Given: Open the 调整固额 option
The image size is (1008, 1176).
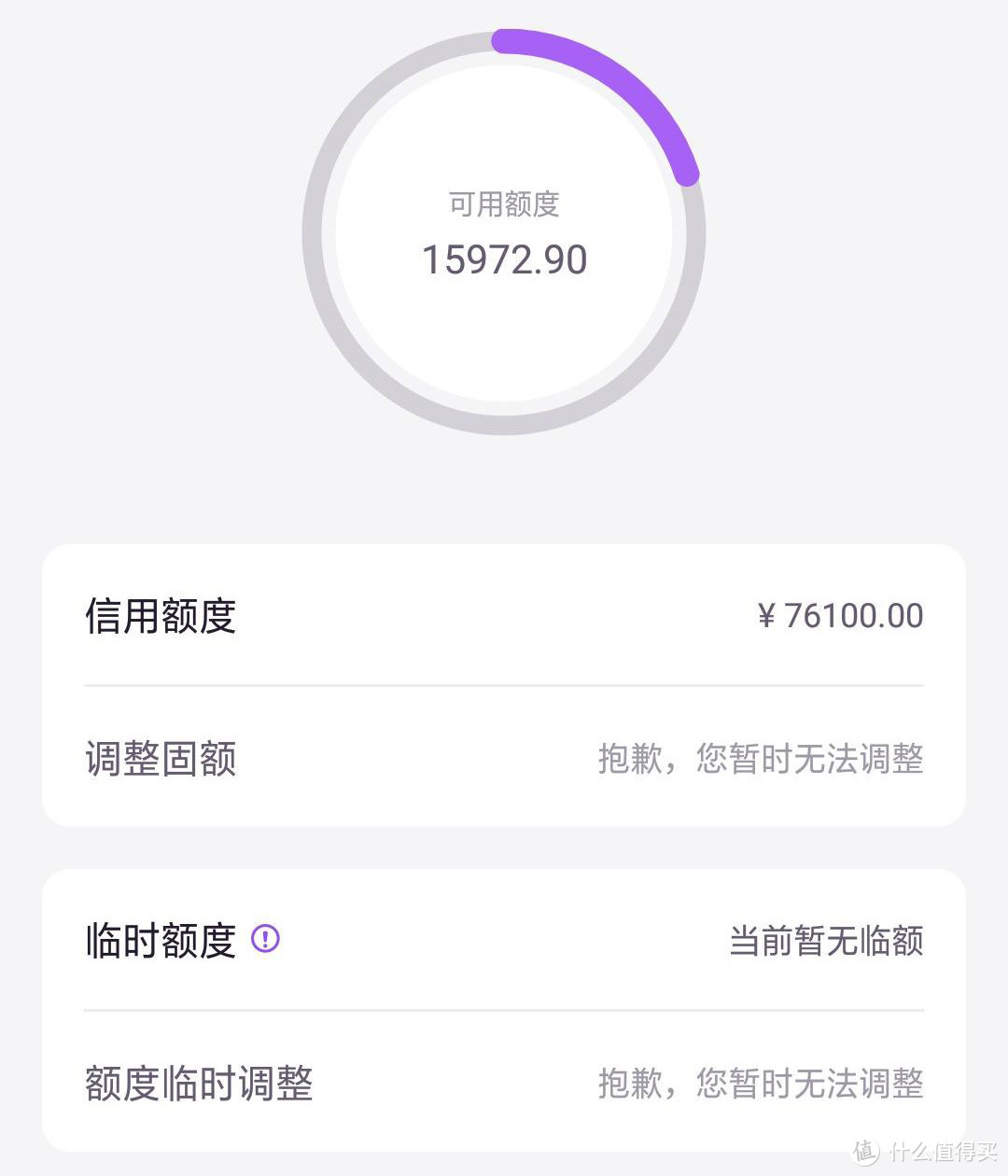Looking at the screenshot, I should click(x=161, y=761).
